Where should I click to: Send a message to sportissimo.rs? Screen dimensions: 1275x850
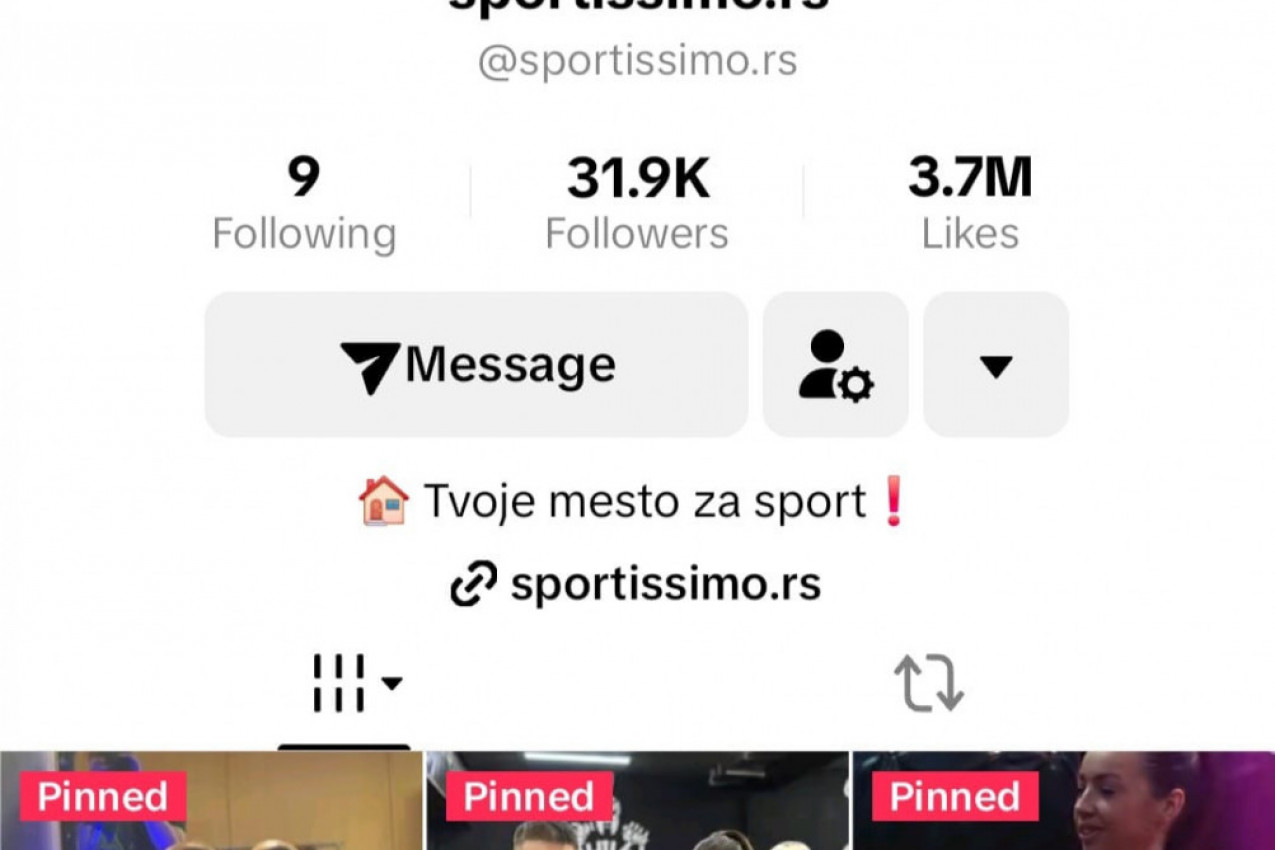476,365
